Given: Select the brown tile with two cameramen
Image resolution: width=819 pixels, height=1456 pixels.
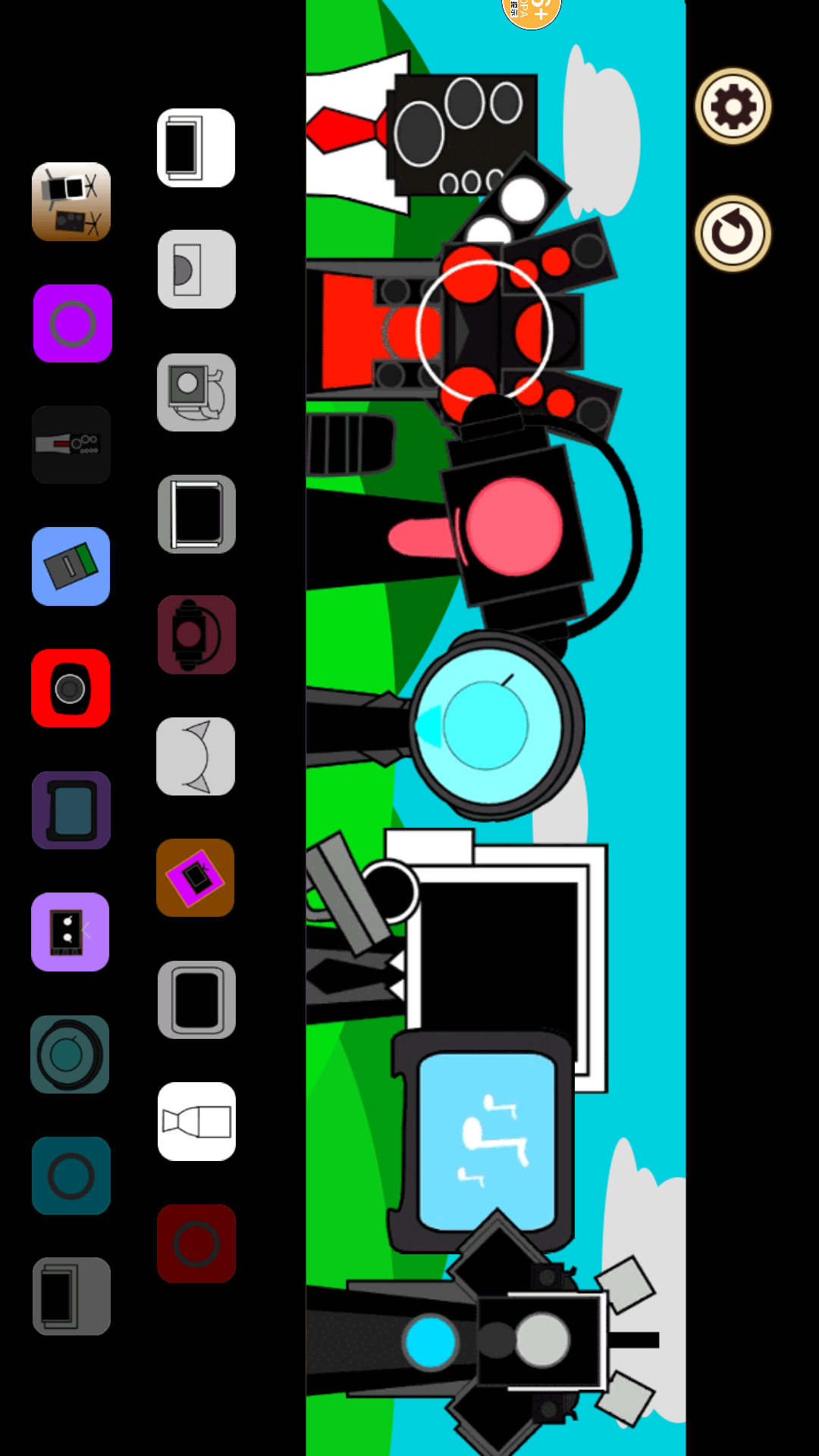Looking at the screenshot, I should [x=71, y=202].
